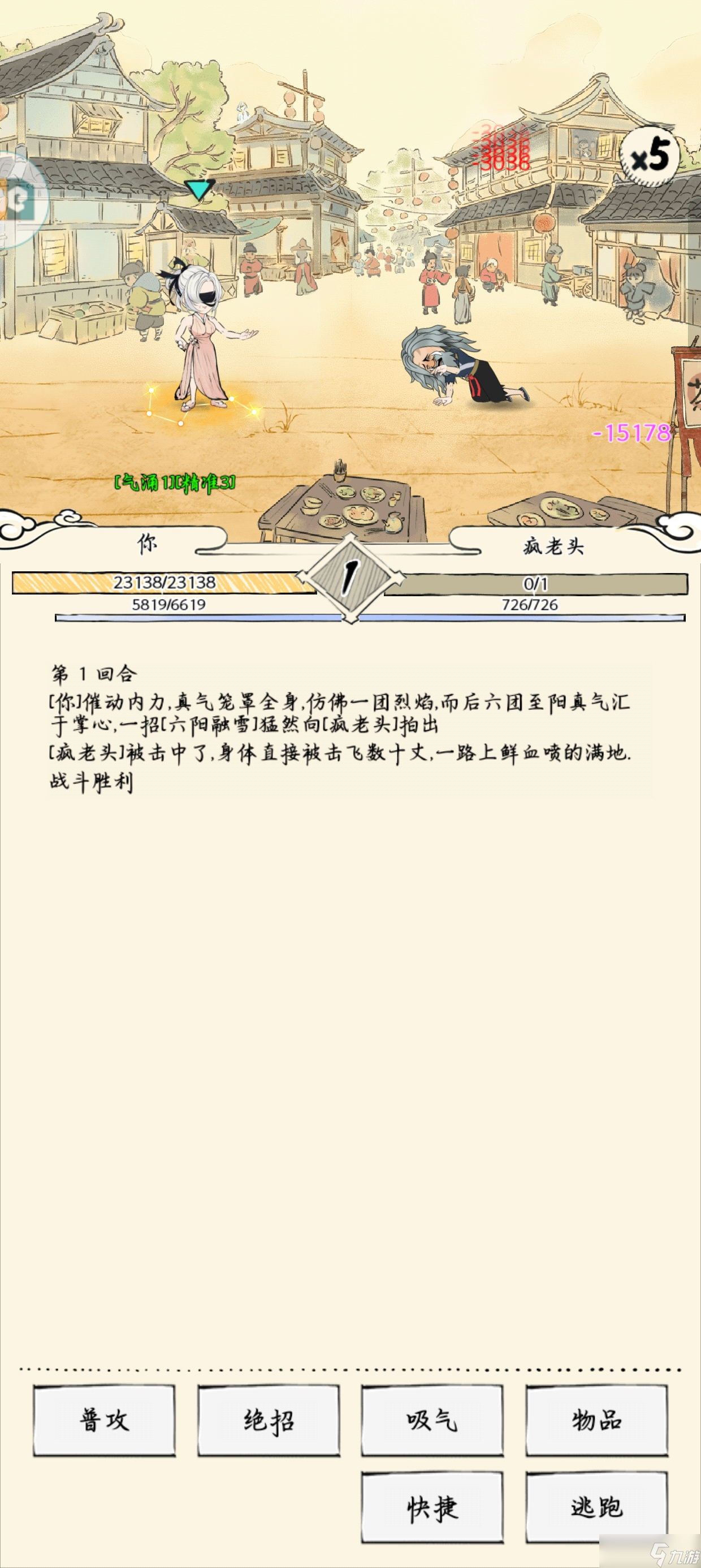Screen dimensions: 701x1568
Task: Select the 吸气 inhale action
Action: pyautogui.click(x=432, y=1420)
